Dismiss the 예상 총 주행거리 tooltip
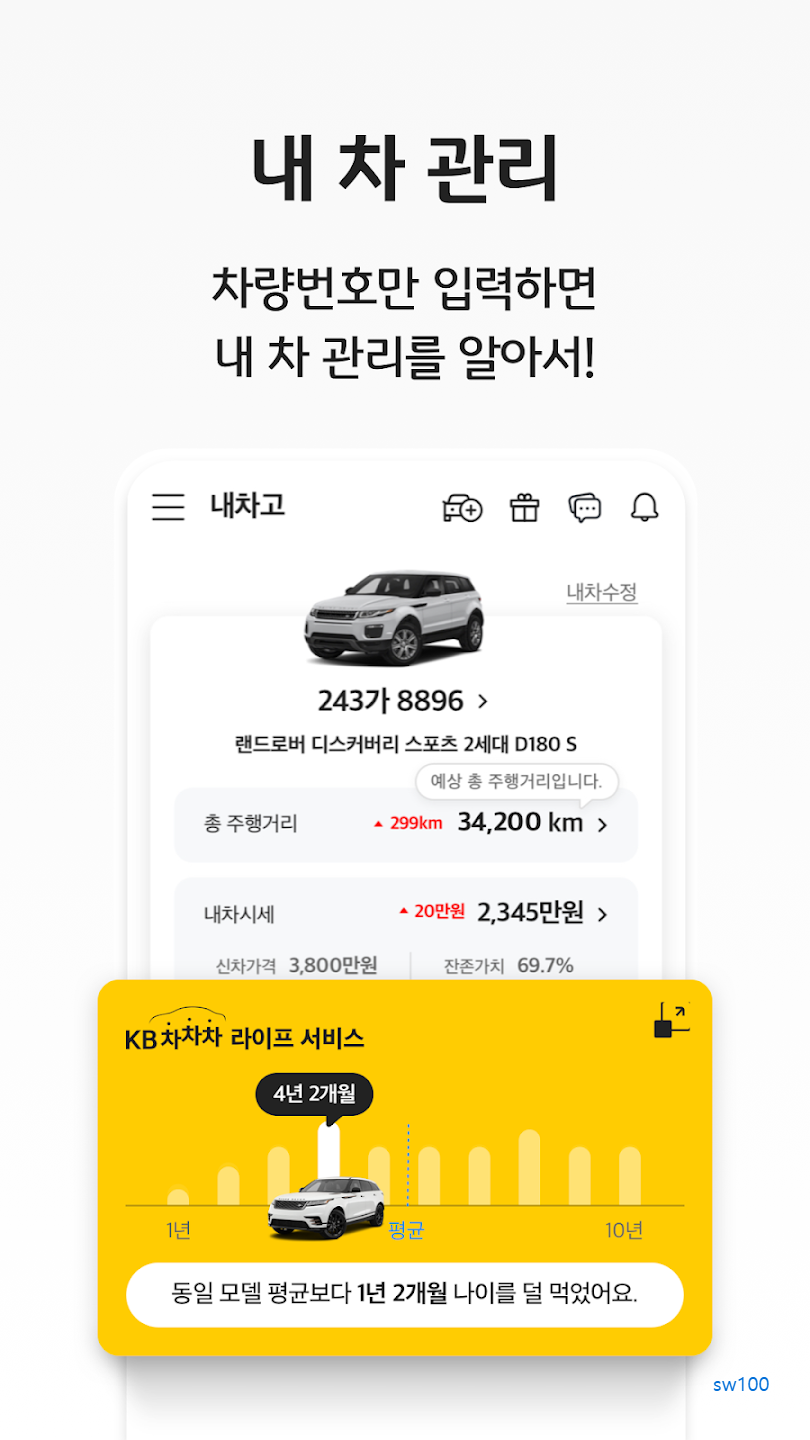Image resolution: width=810 pixels, height=1440 pixels. click(x=516, y=783)
